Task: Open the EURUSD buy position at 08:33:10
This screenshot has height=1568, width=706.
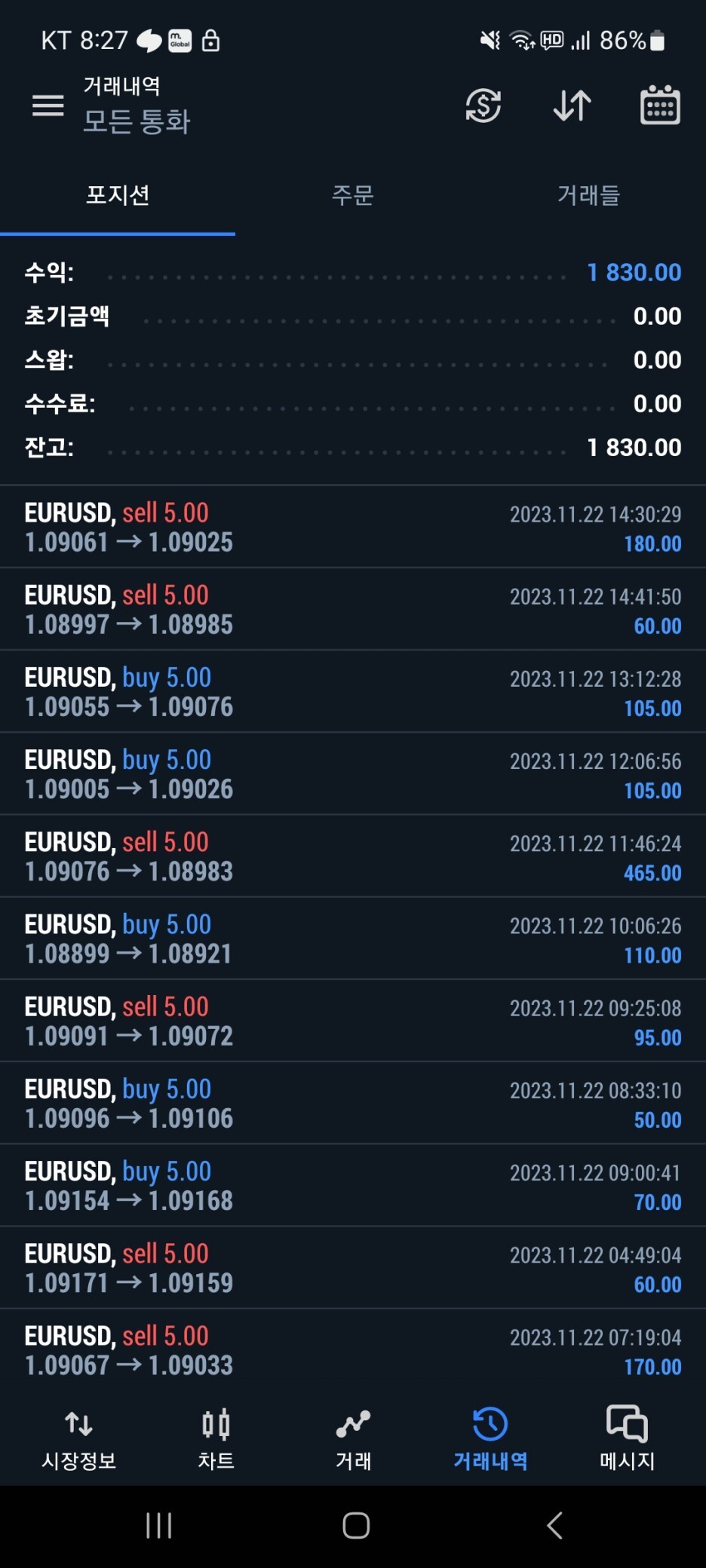Action: pos(353,1103)
